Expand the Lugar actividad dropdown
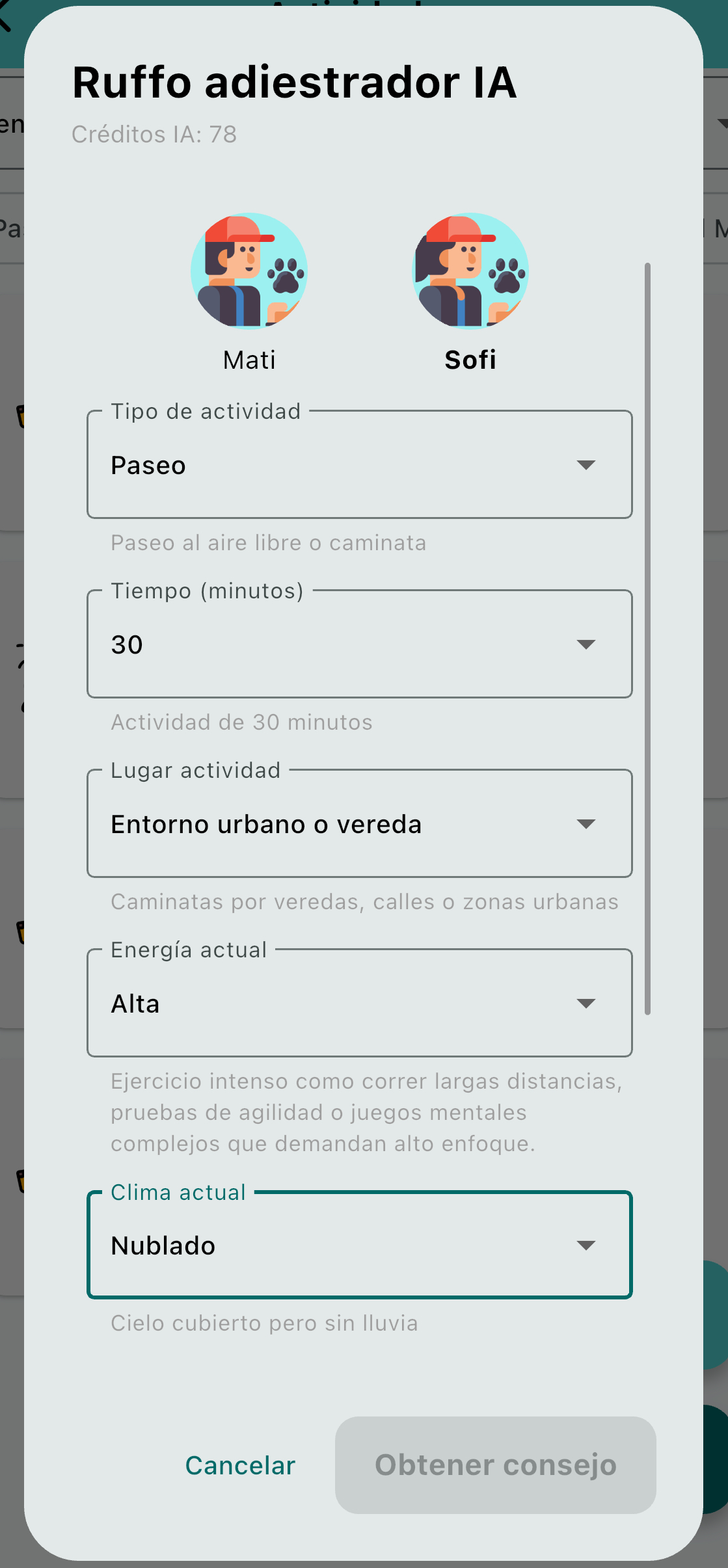The width and height of the screenshot is (728, 1568). [x=360, y=823]
